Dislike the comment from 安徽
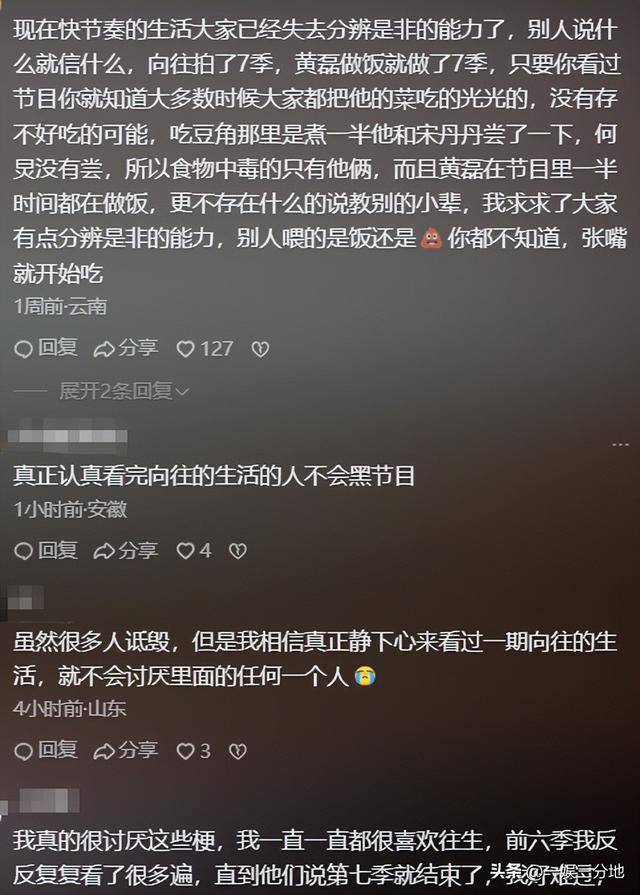 (x=237, y=550)
